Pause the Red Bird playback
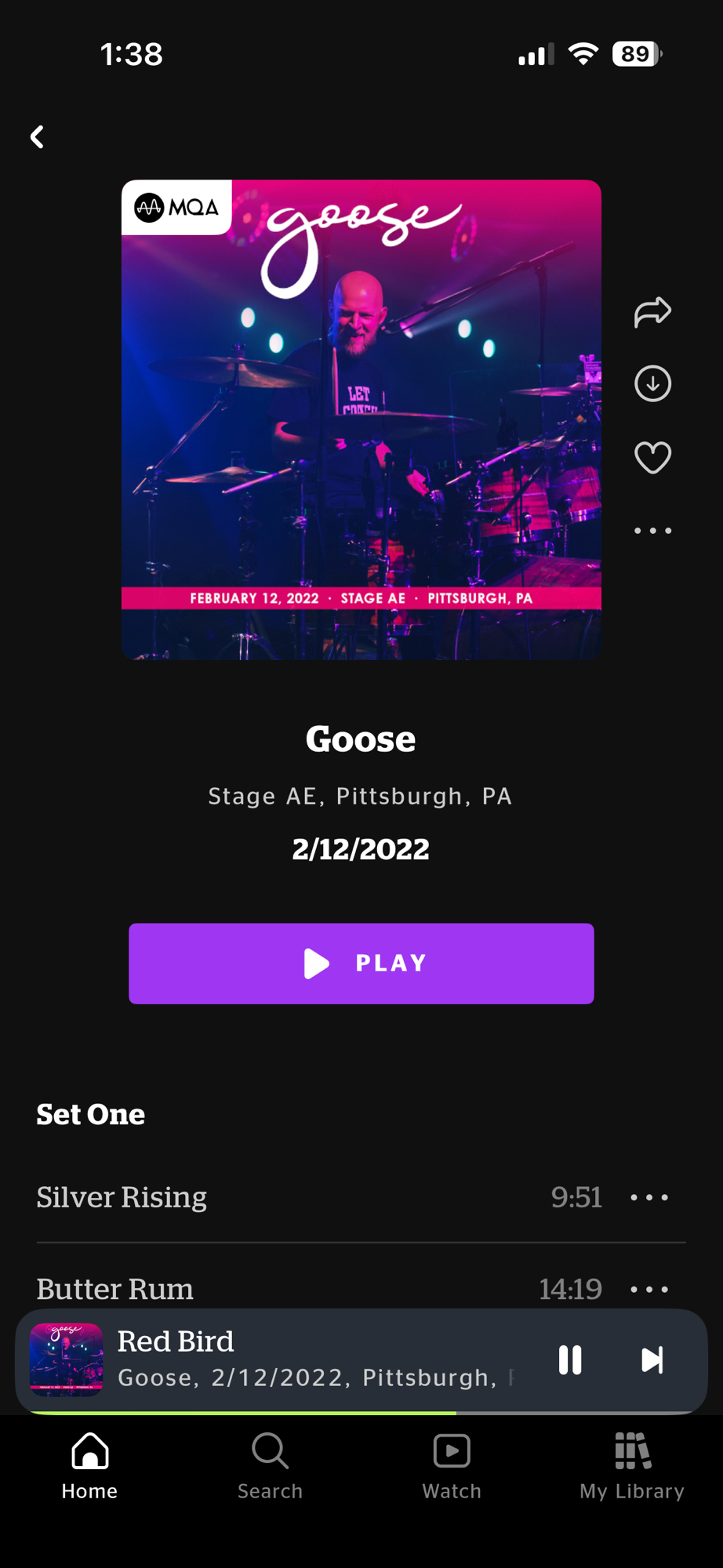 [x=570, y=1360]
